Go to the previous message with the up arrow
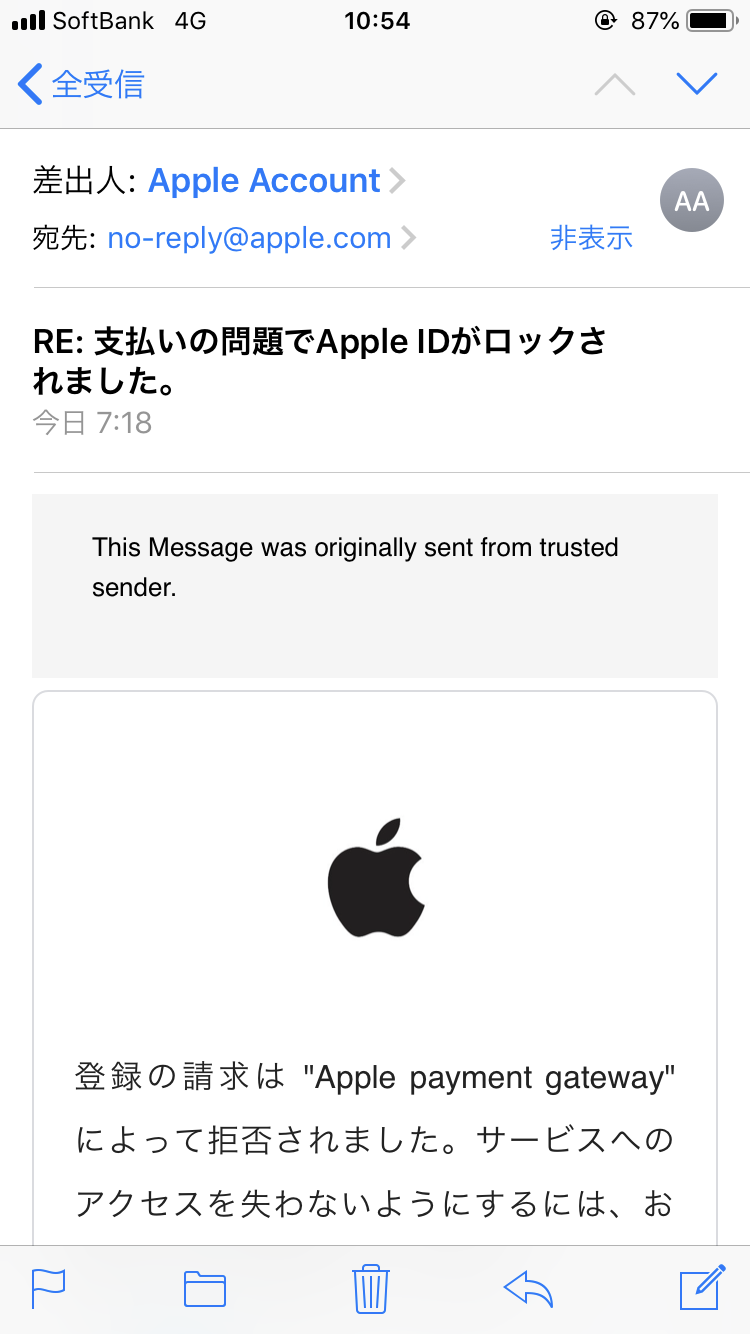Image resolution: width=750 pixels, height=1334 pixels. pyautogui.click(x=615, y=85)
